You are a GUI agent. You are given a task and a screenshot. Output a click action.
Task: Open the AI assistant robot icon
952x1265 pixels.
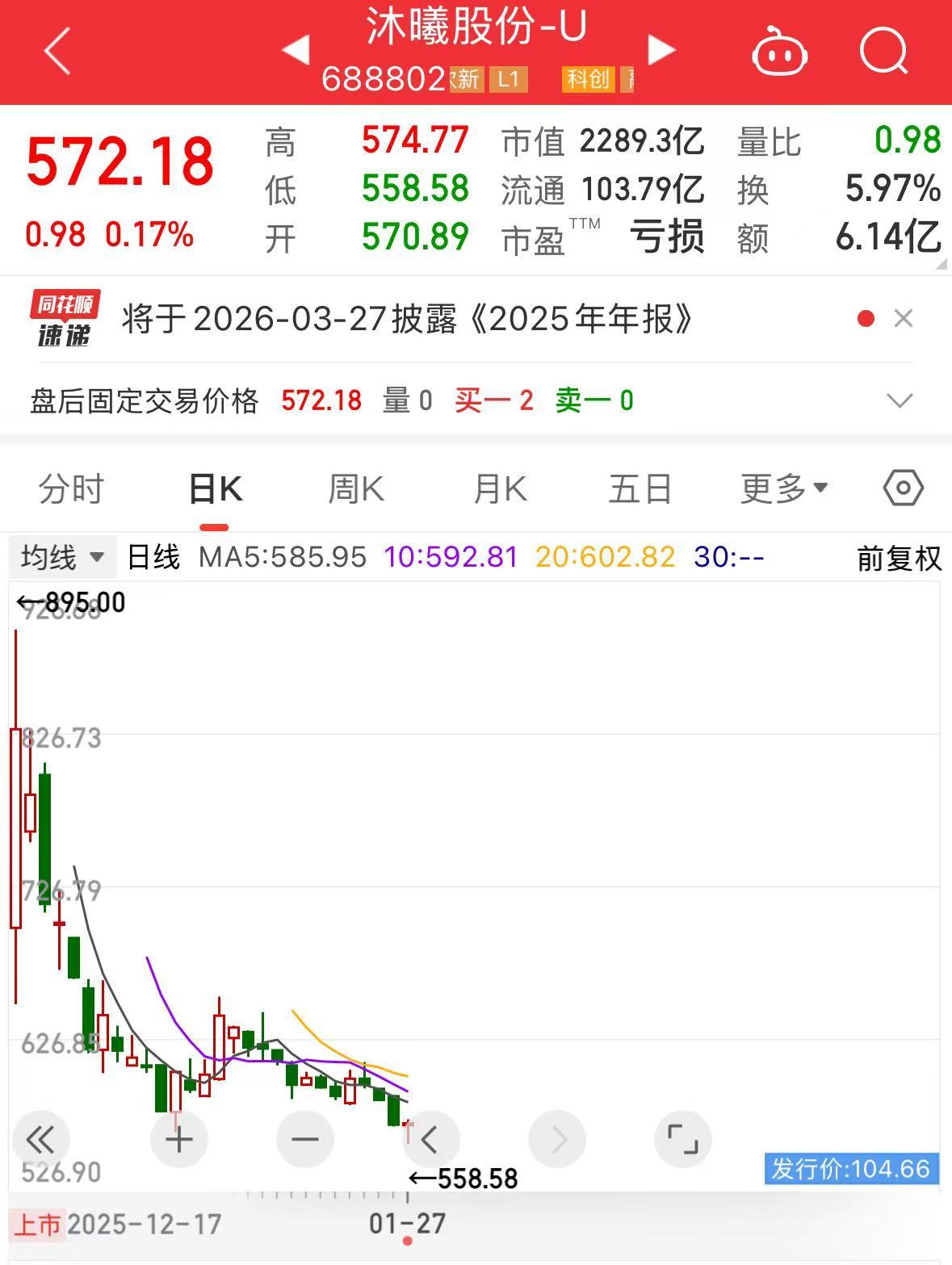coord(778,51)
